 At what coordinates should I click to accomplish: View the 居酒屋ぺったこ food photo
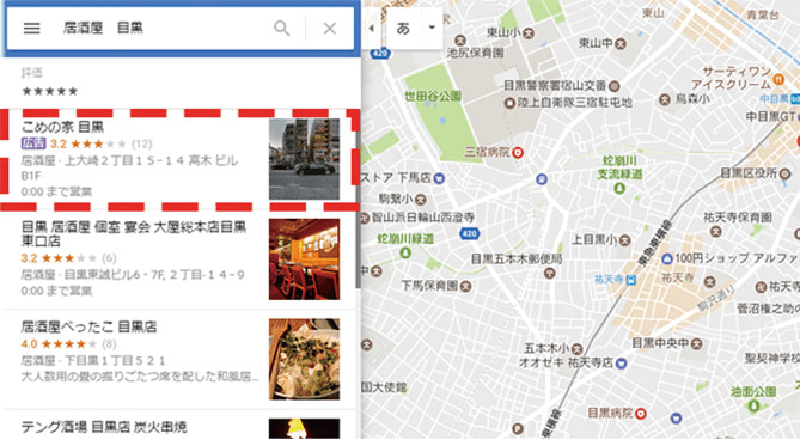(304, 358)
